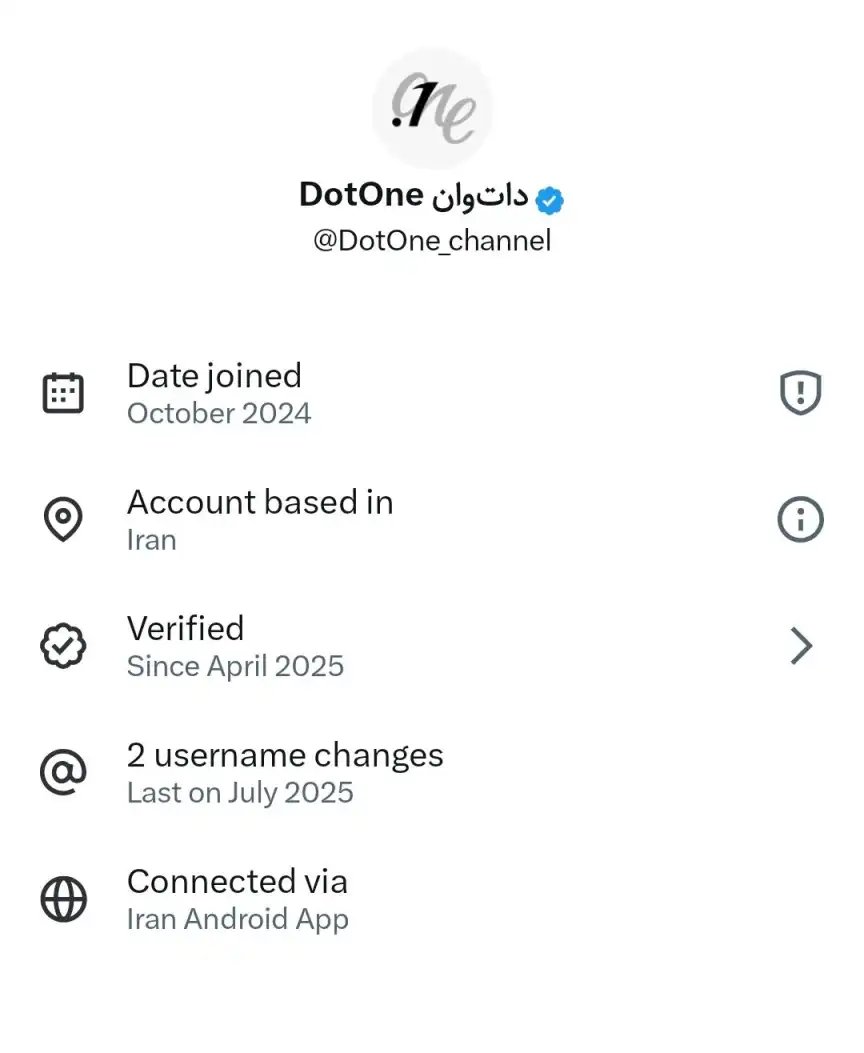This screenshot has height=1053, width=864.
Task: Click Last on July 2025 text
Action: pyautogui.click(x=240, y=793)
